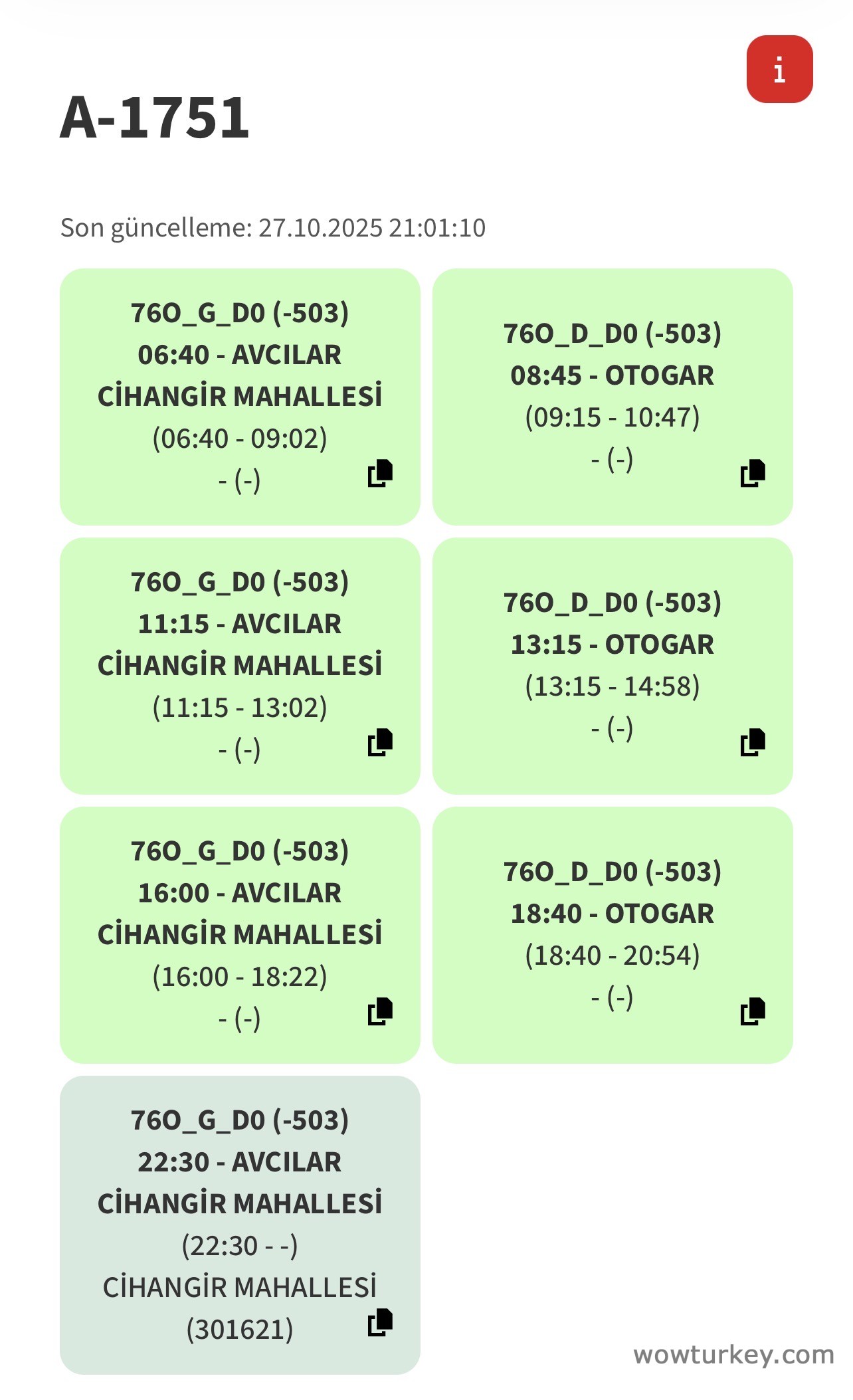The height and width of the screenshot is (1400, 853).
Task: Copy the 13:15 OTOGAR trip details
Action: point(753,742)
